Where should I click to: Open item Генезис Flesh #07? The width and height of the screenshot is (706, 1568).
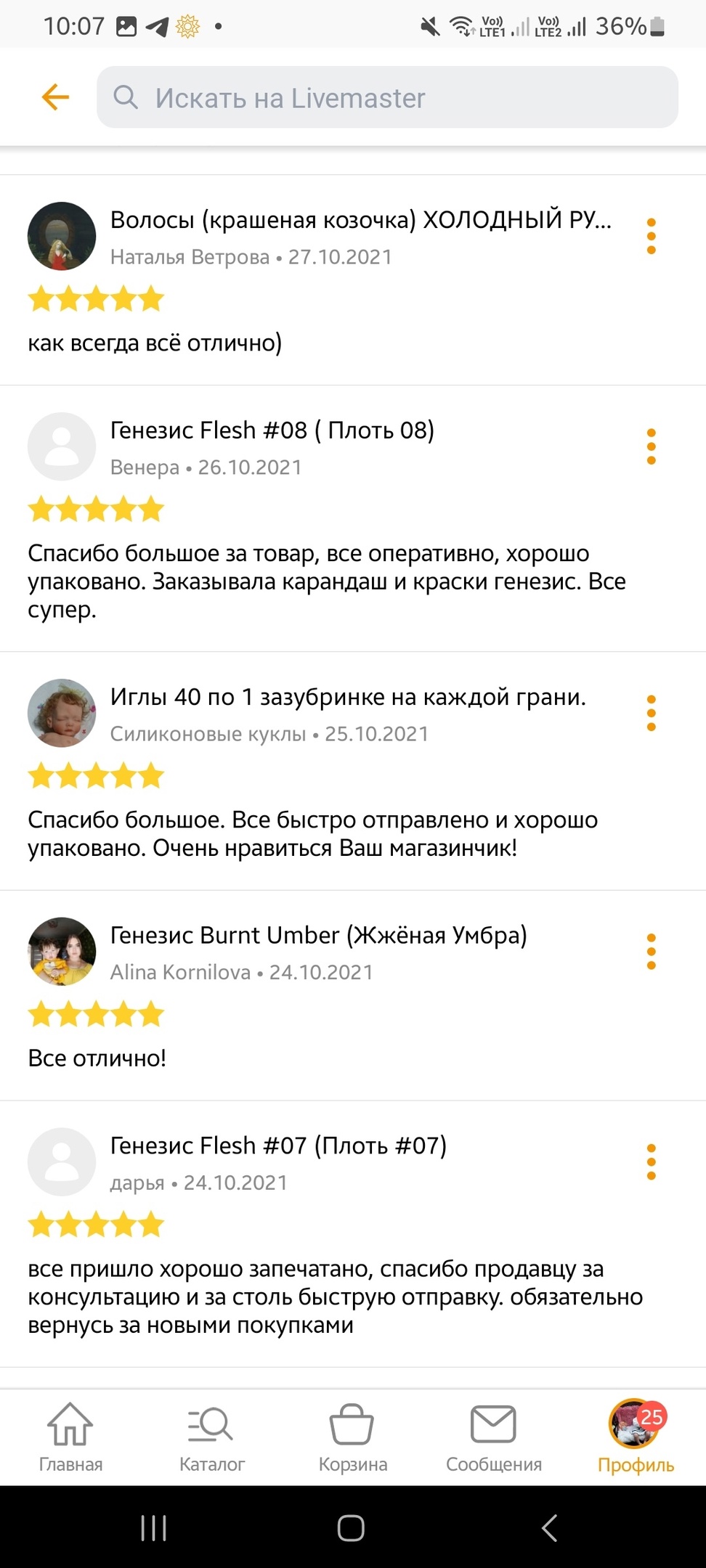pyautogui.click(x=278, y=1146)
